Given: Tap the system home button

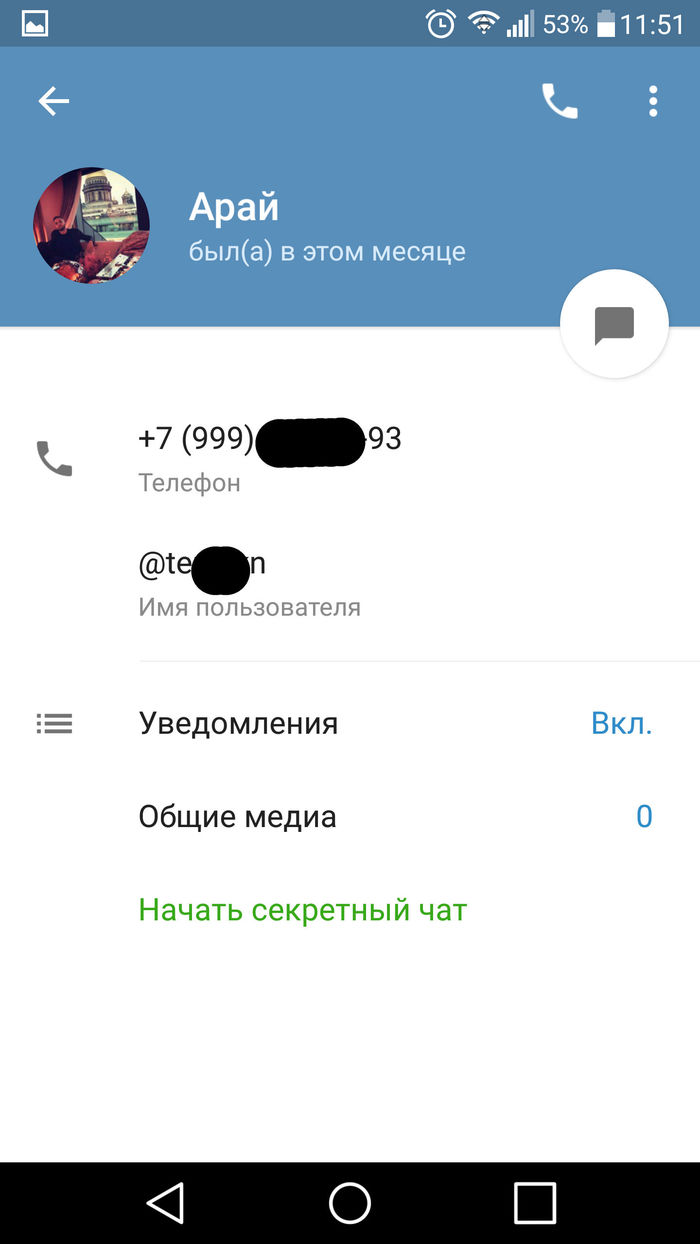Looking at the screenshot, I should click(350, 1202).
